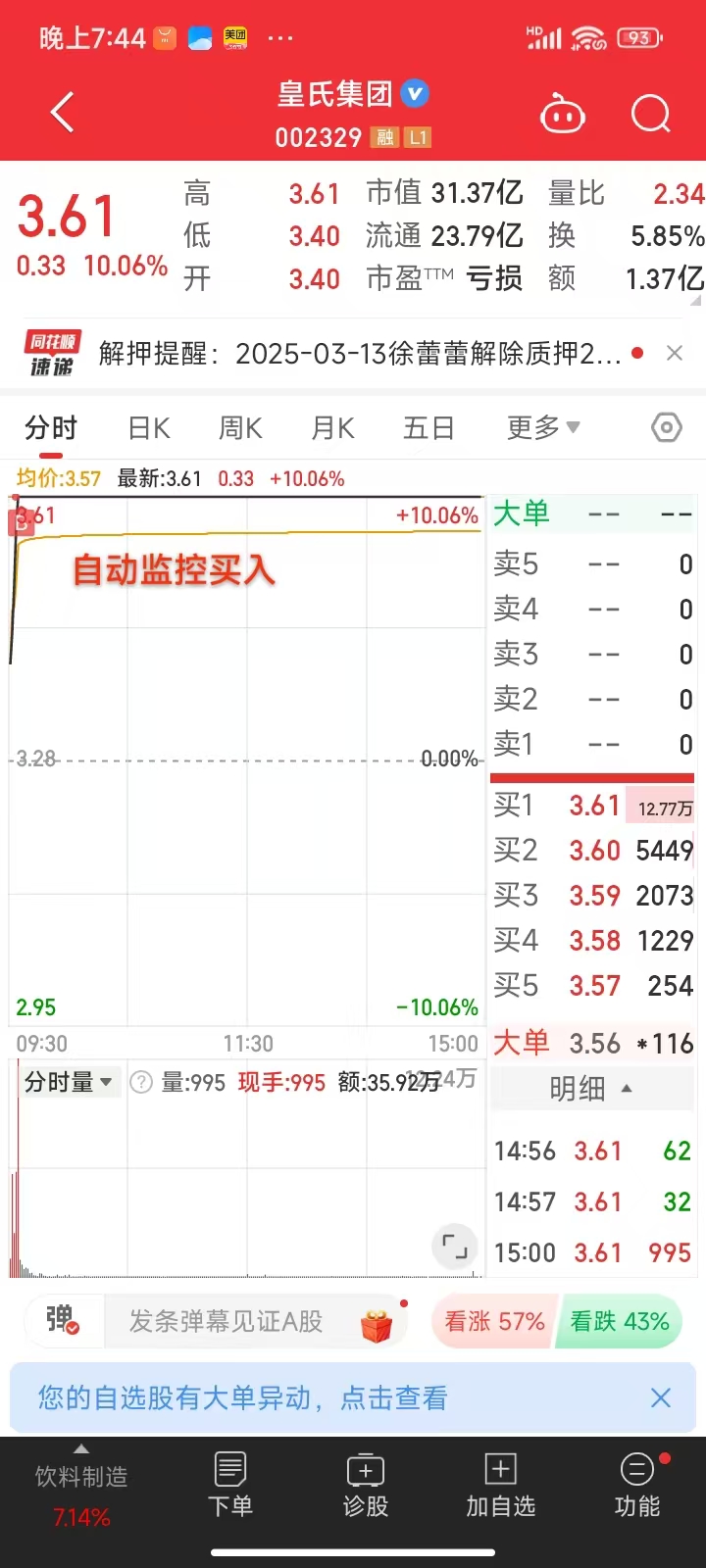Open 下单 to place an order
This screenshot has width=706, height=1568.
[230, 1485]
